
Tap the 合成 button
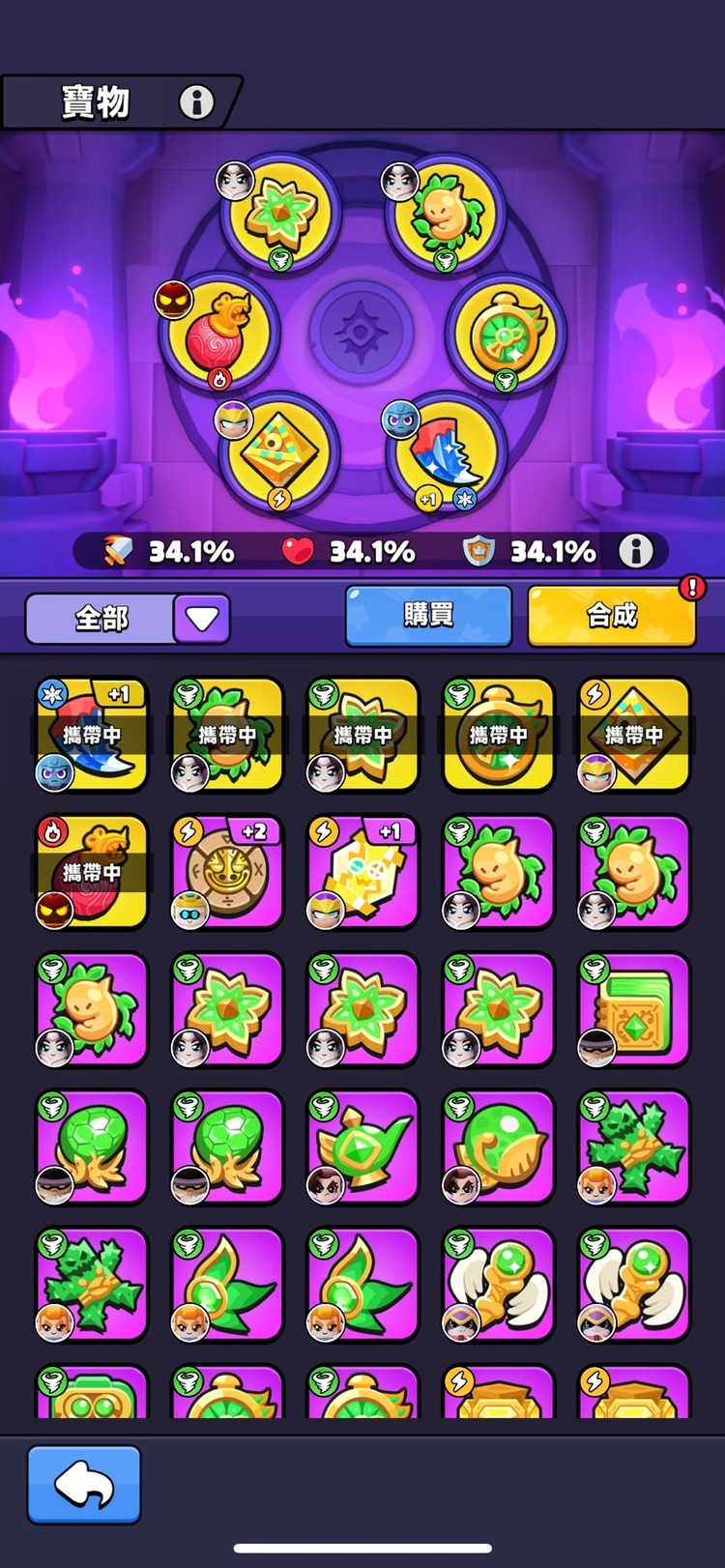click(611, 616)
